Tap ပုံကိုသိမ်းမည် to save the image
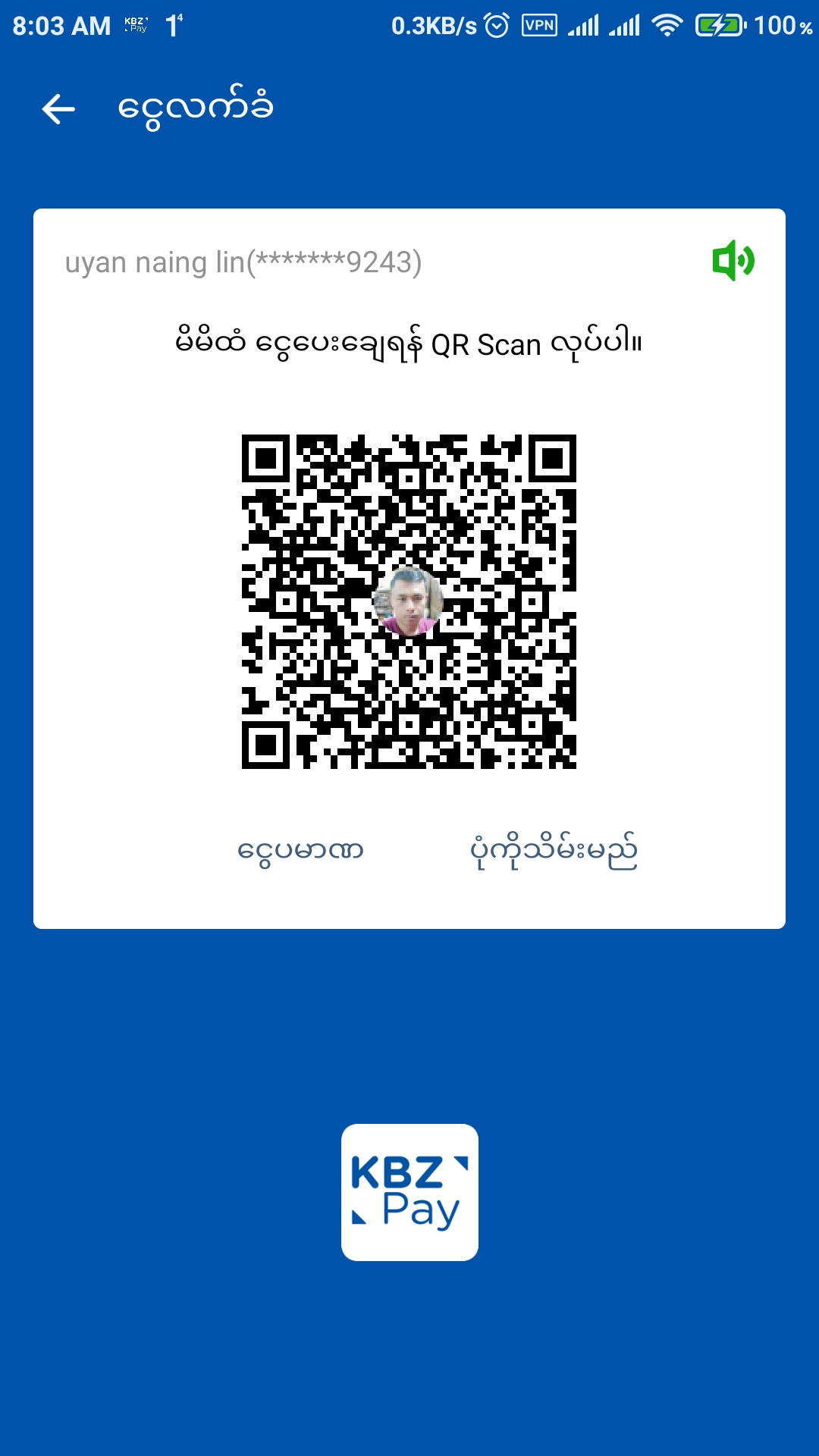The height and width of the screenshot is (1456, 819). 554,851
